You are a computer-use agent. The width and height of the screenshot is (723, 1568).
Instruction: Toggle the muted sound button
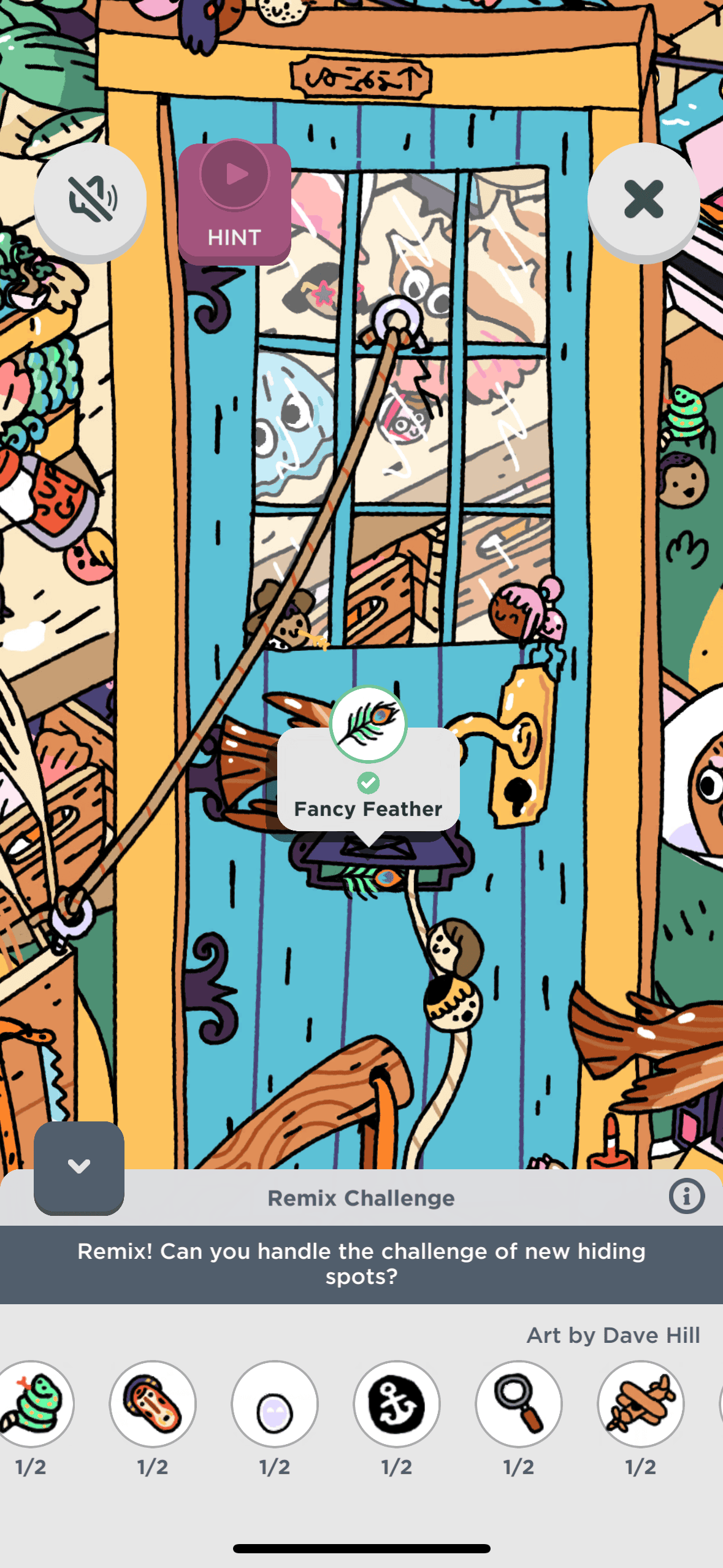tap(90, 200)
